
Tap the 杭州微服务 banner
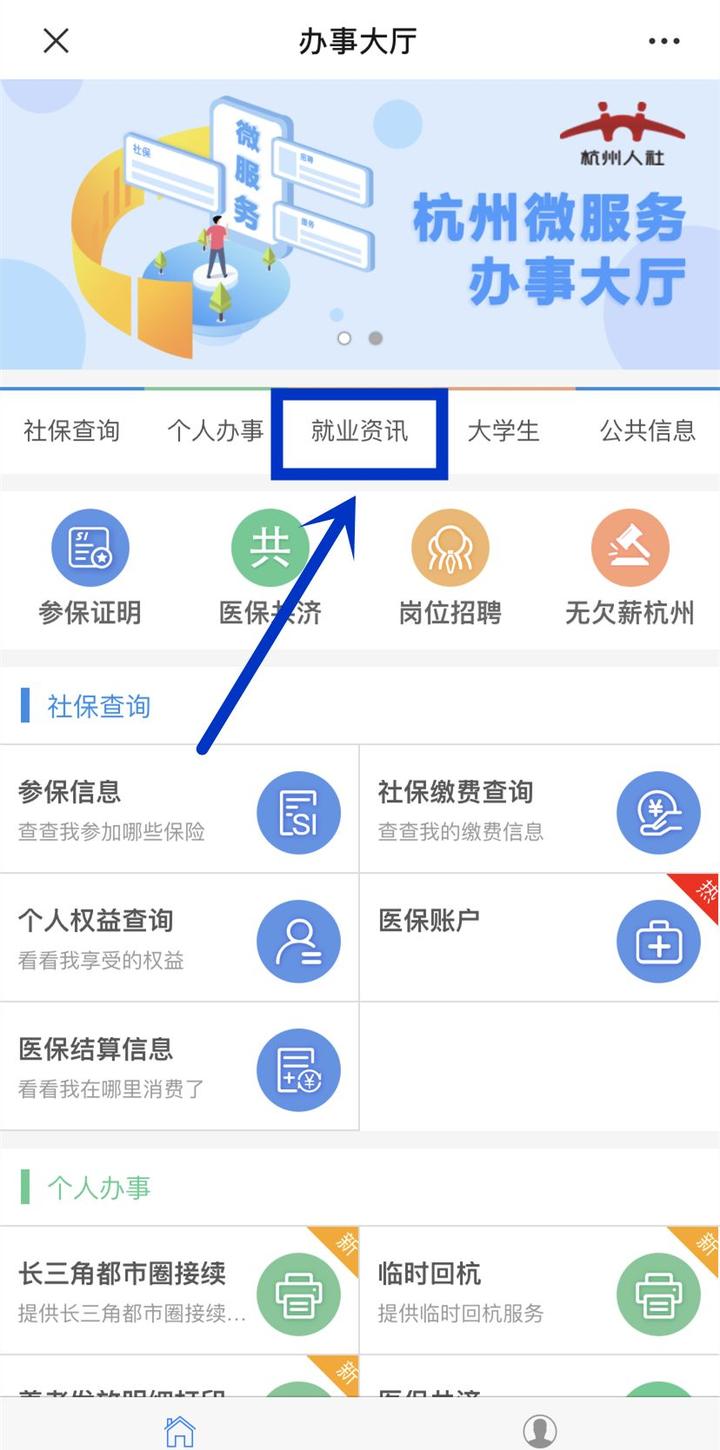360,225
